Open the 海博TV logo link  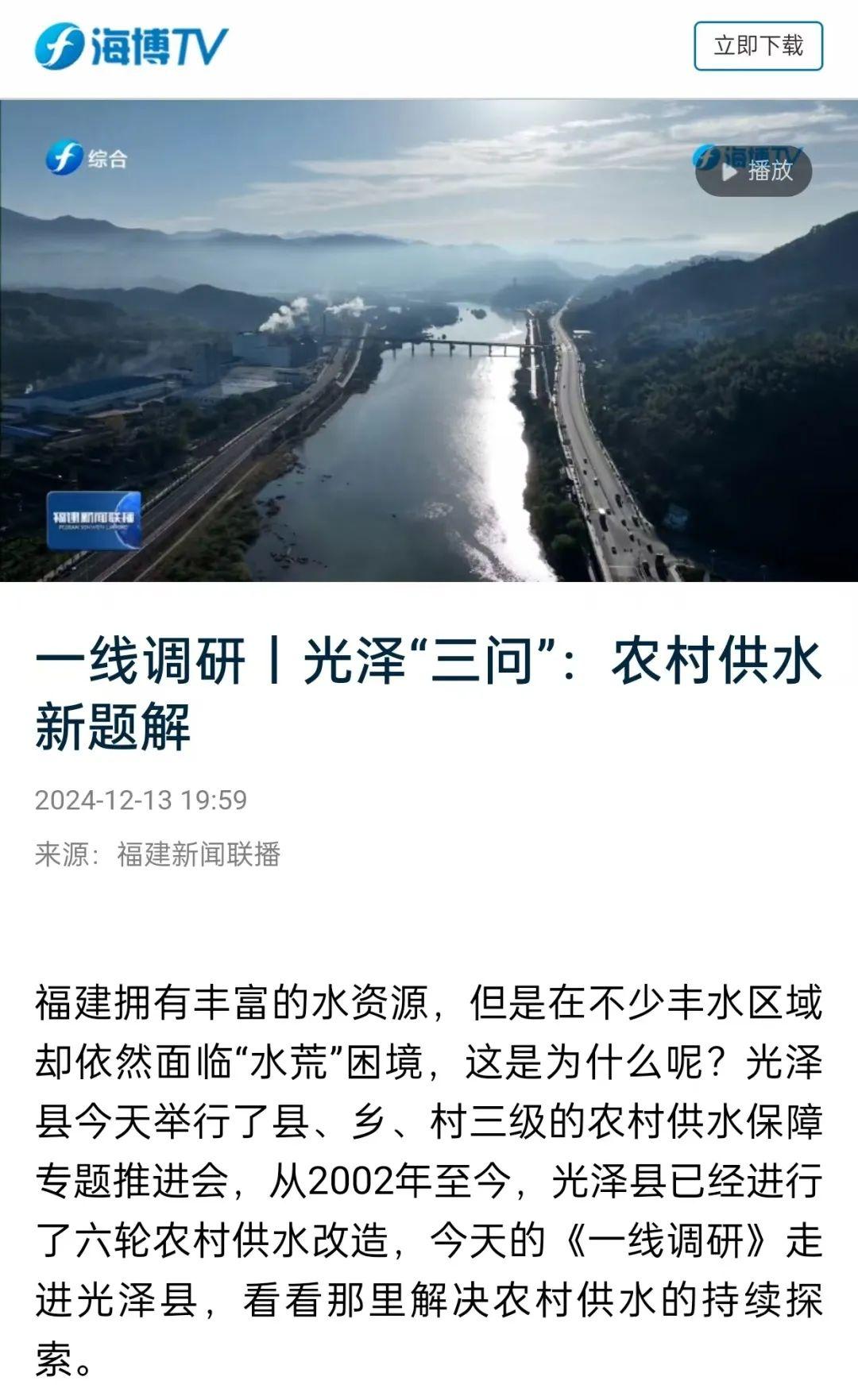(131, 46)
